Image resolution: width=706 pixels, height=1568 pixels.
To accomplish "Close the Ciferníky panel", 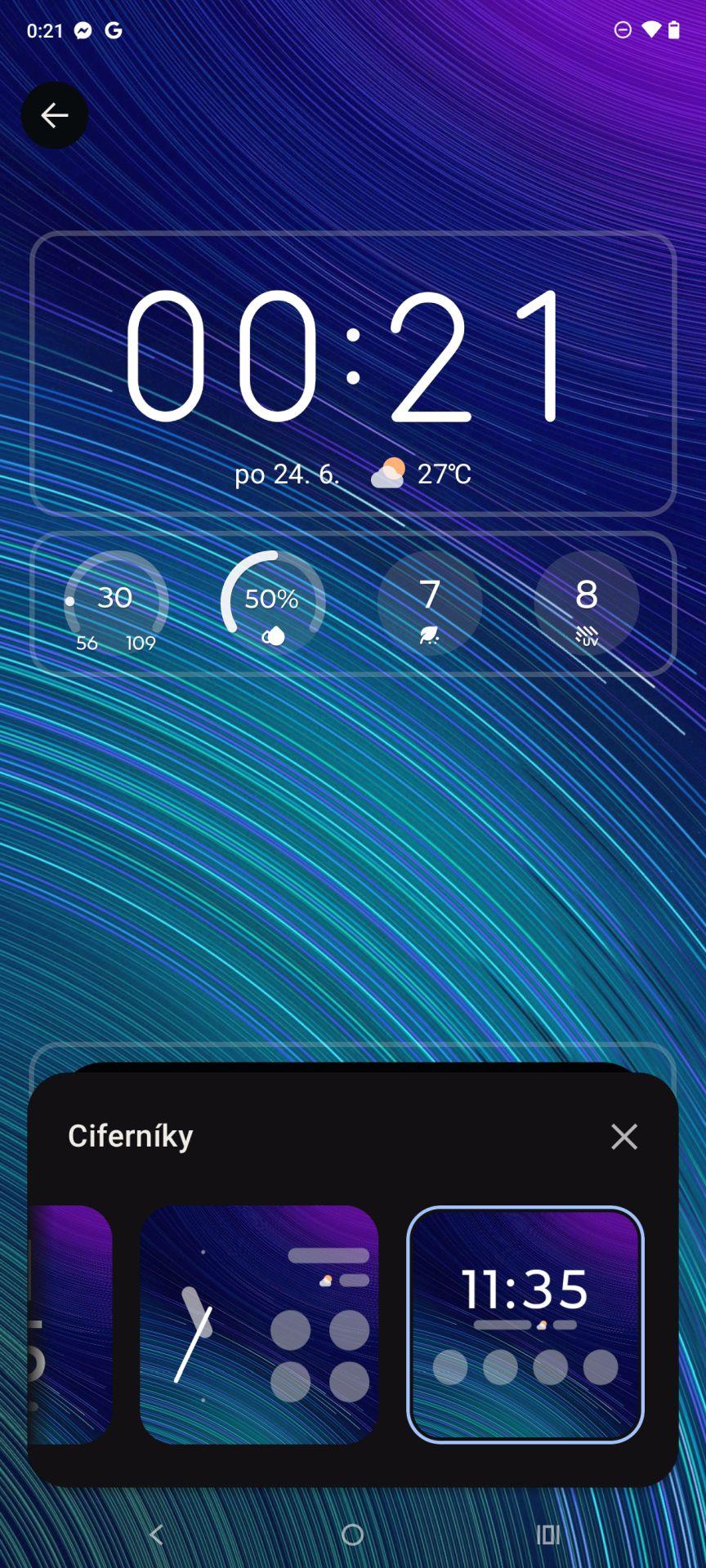I will (x=624, y=1136).
